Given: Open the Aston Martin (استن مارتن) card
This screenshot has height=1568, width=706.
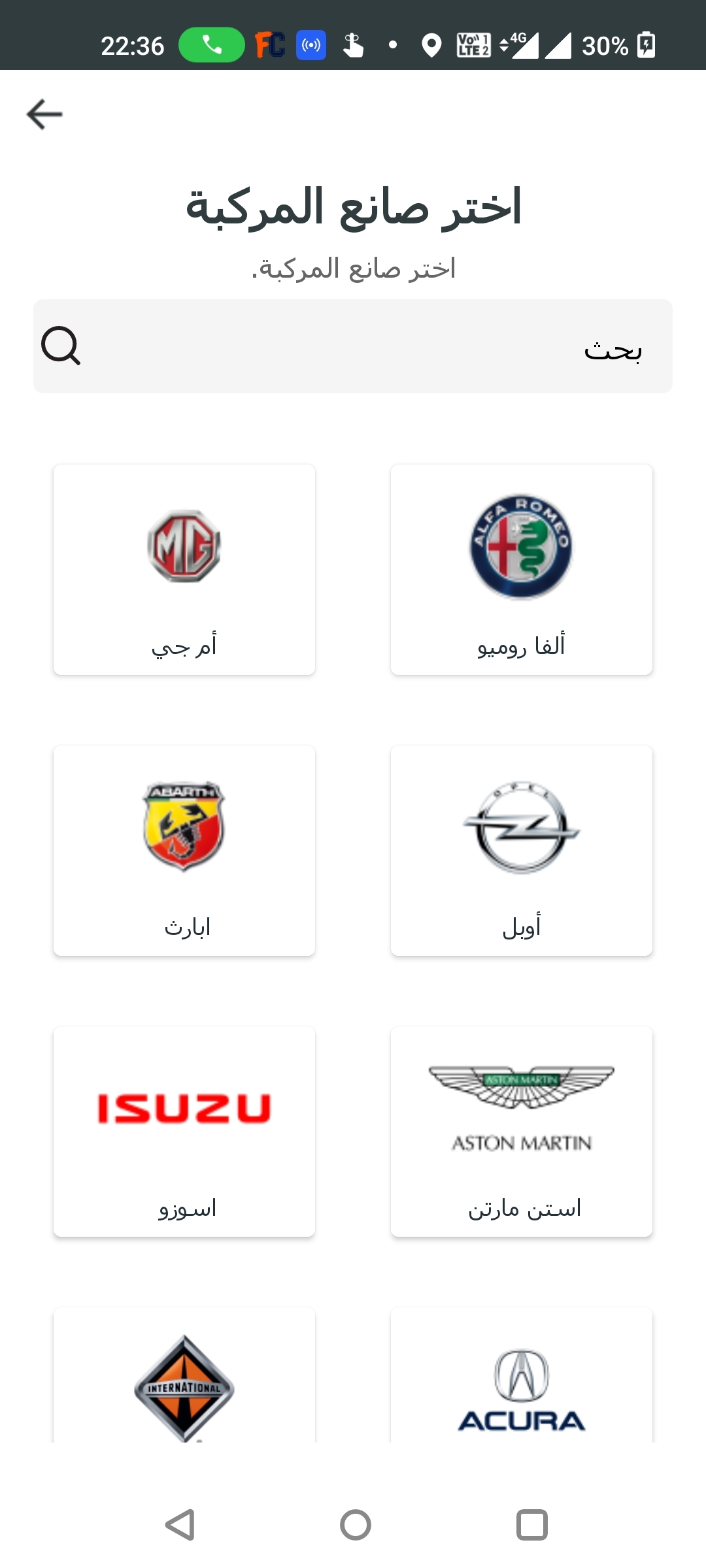Looking at the screenshot, I should (522, 1132).
